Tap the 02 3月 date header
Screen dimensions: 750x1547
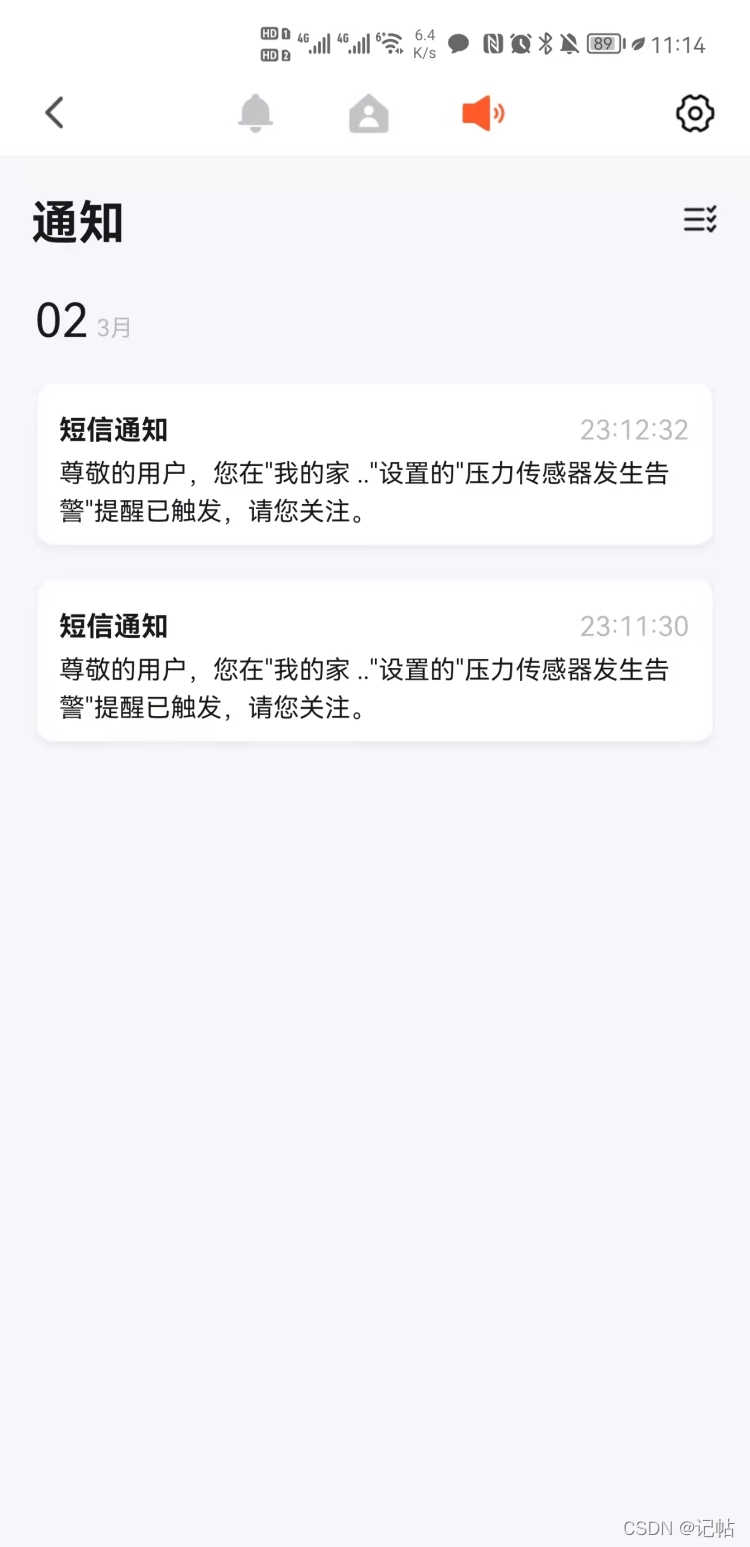[82, 320]
